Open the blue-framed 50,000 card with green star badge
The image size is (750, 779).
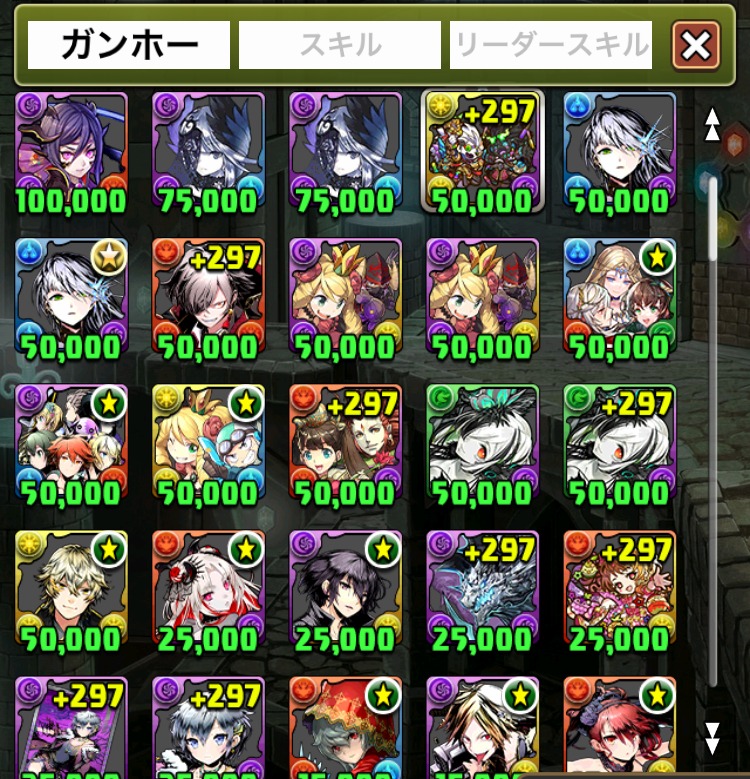pyautogui.click(x=620, y=298)
